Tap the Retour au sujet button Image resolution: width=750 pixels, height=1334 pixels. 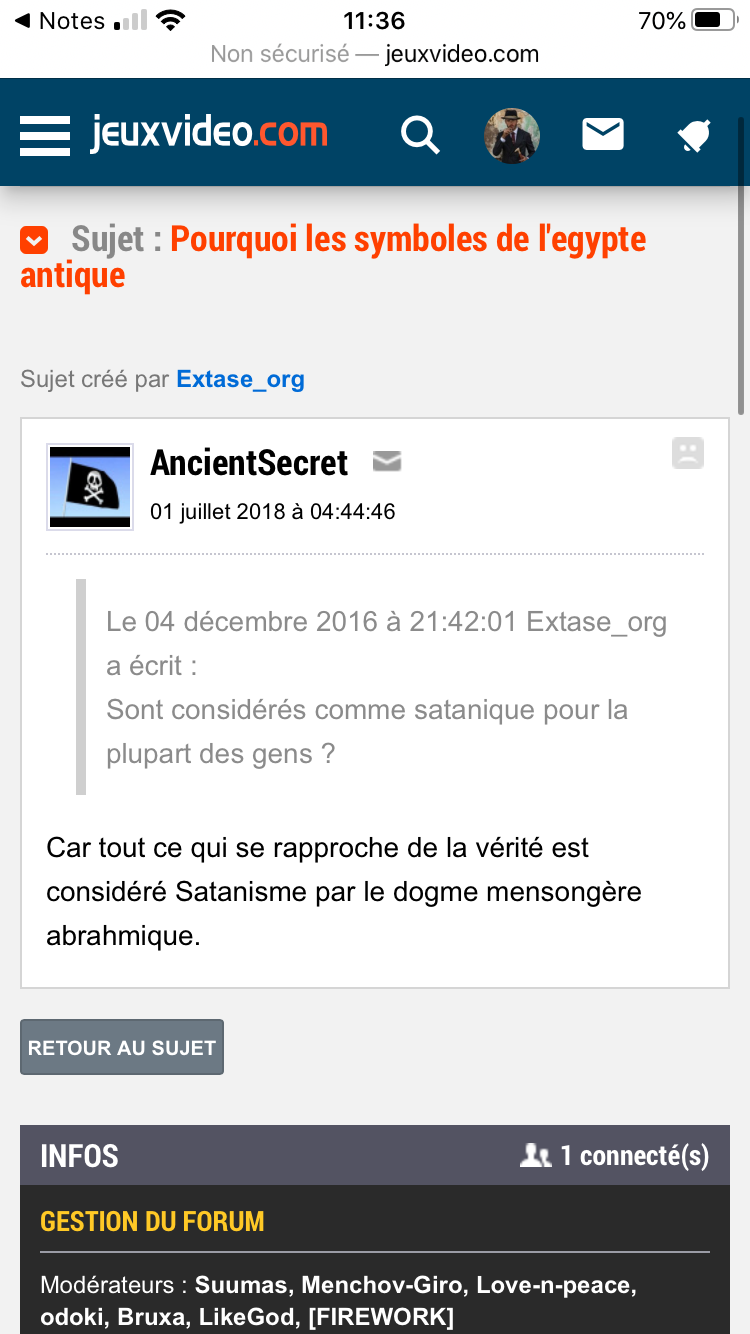point(122,1047)
